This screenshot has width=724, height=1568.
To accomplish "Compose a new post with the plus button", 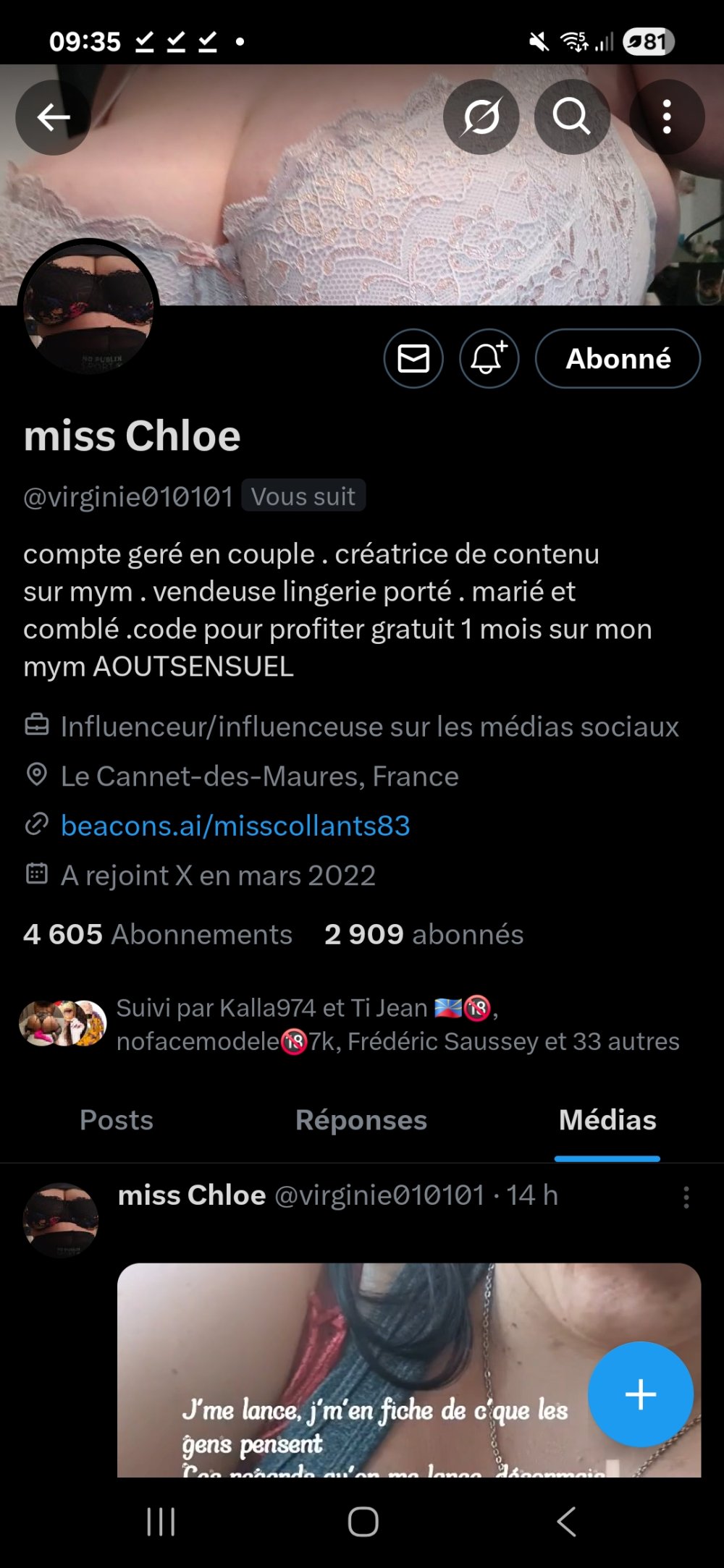I will pyautogui.click(x=640, y=1394).
